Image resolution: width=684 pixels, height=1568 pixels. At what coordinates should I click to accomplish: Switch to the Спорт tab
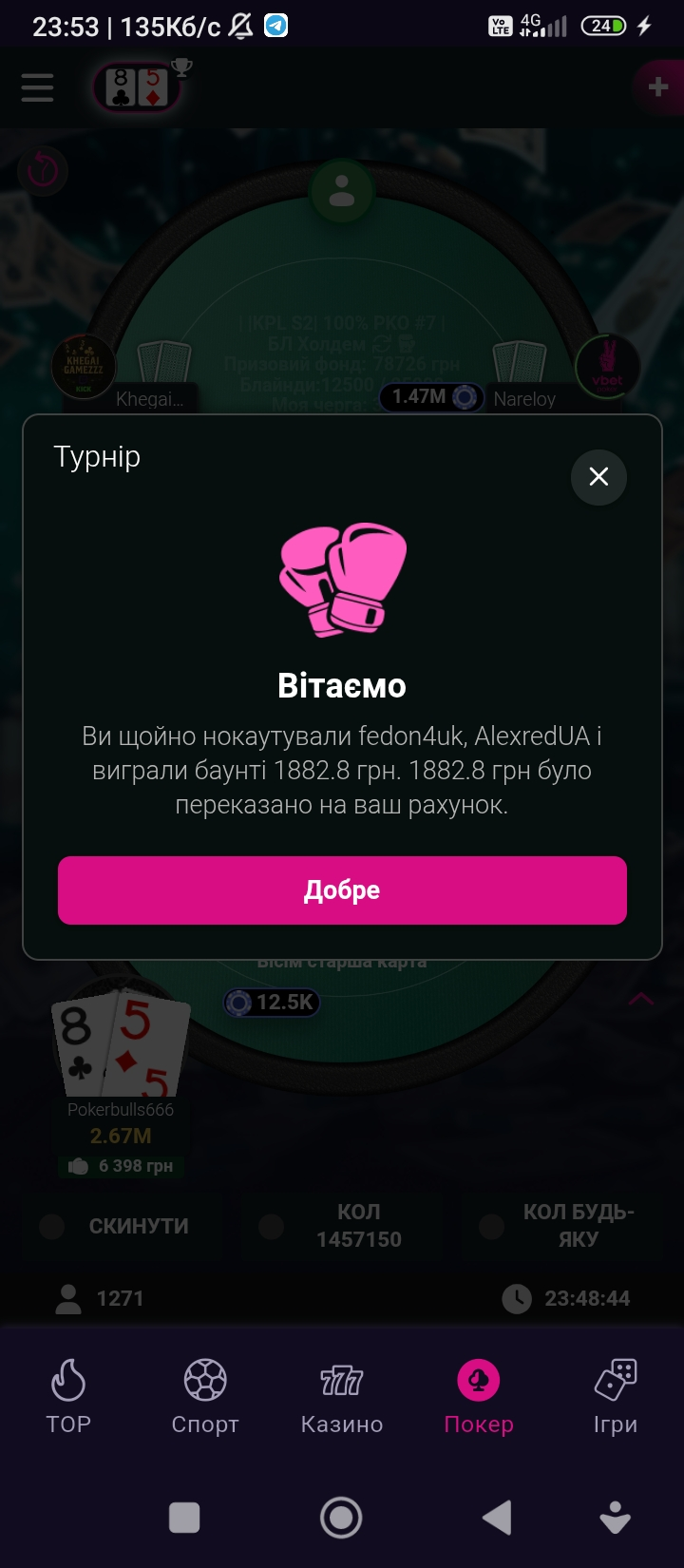pyautogui.click(x=205, y=1395)
